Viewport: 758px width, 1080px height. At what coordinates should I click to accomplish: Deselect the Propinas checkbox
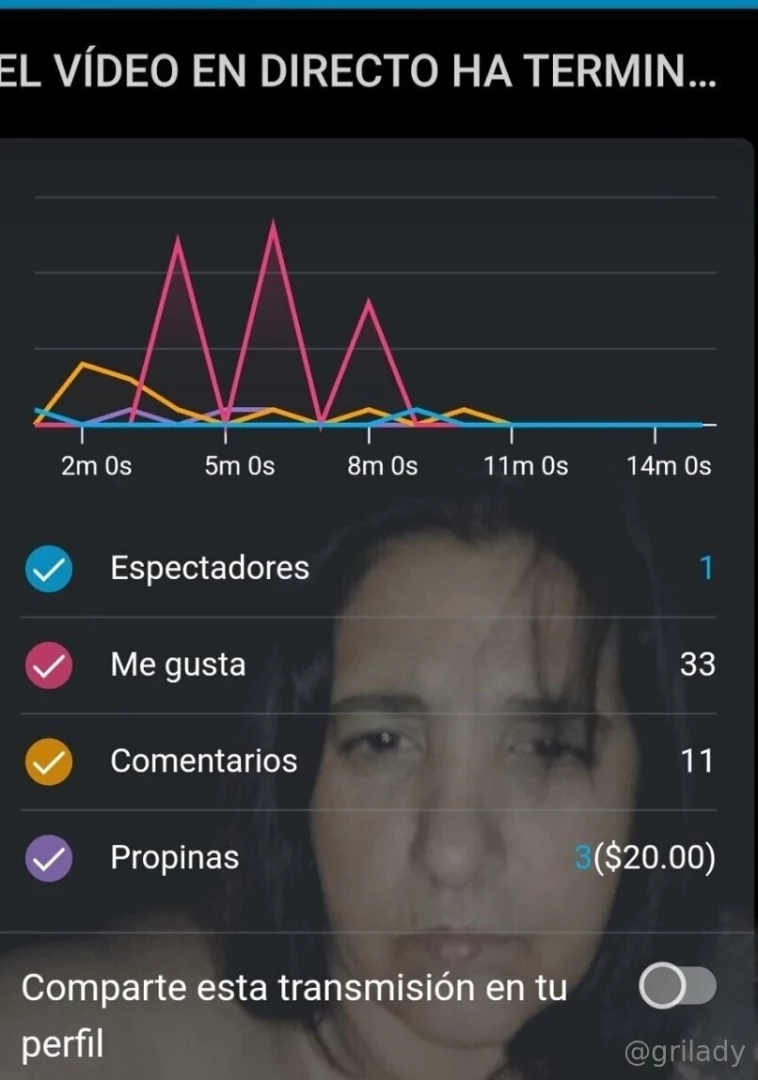click(x=48, y=858)
